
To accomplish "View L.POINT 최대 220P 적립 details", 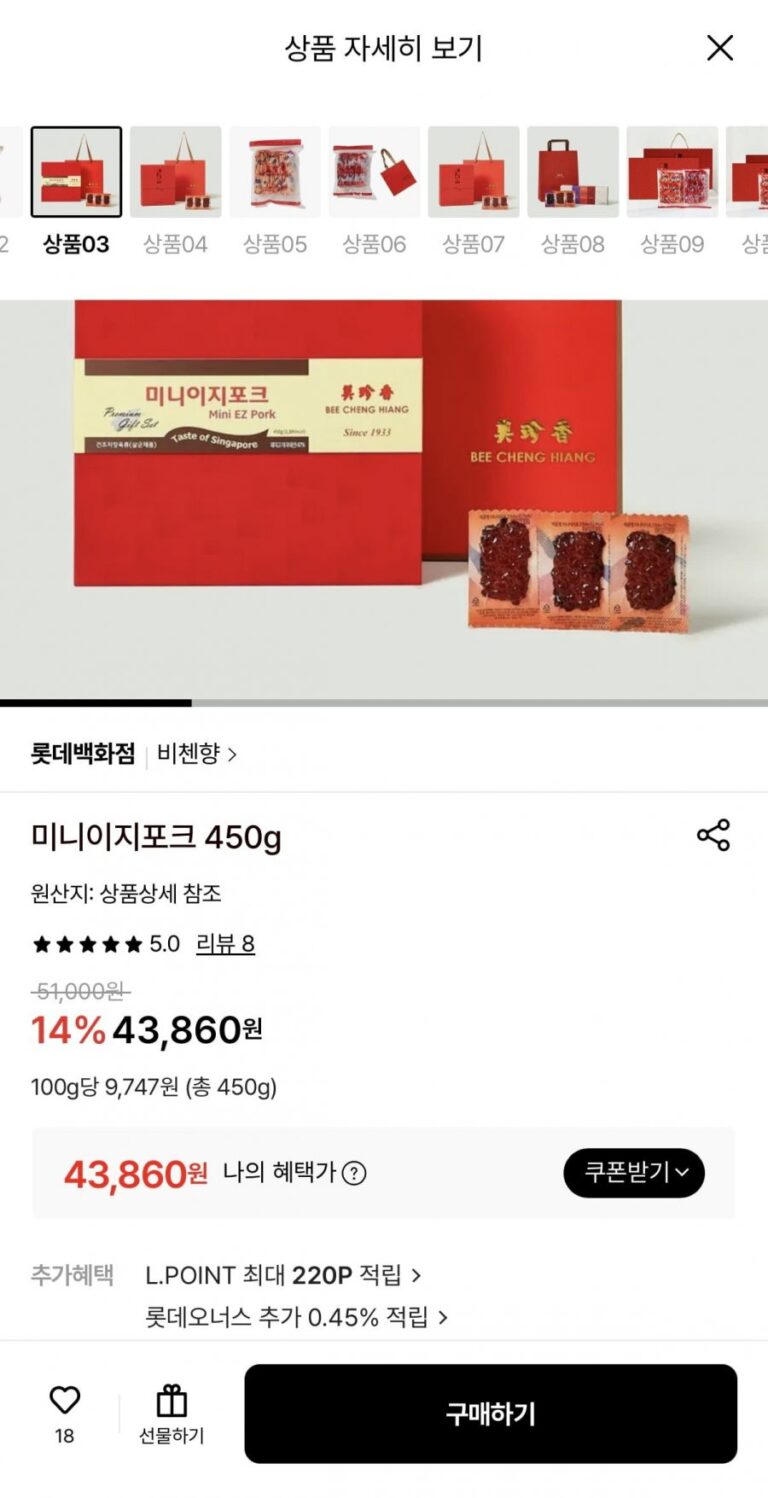I will point(283,1275).
